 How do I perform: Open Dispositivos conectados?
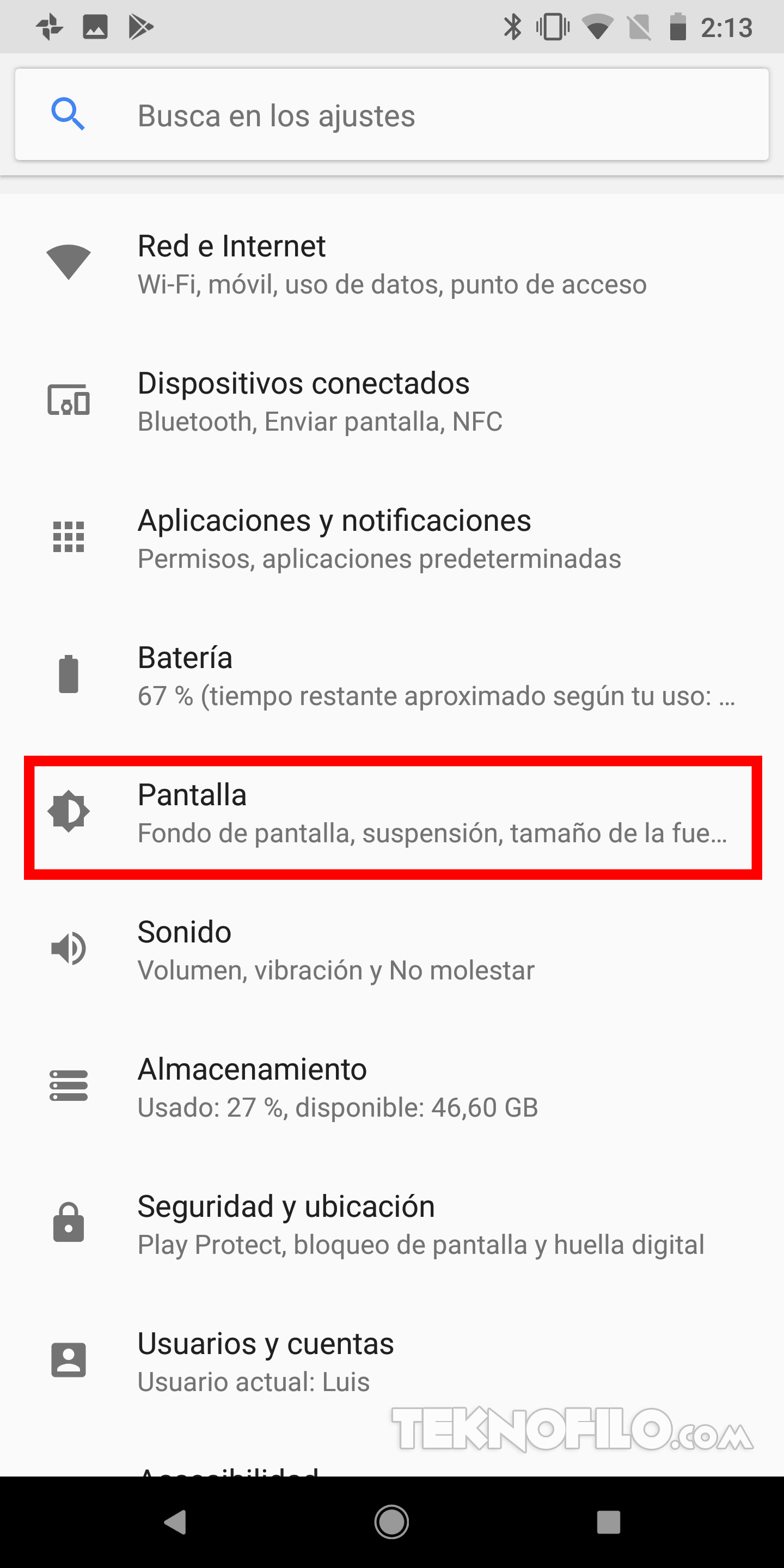(392, 401)
